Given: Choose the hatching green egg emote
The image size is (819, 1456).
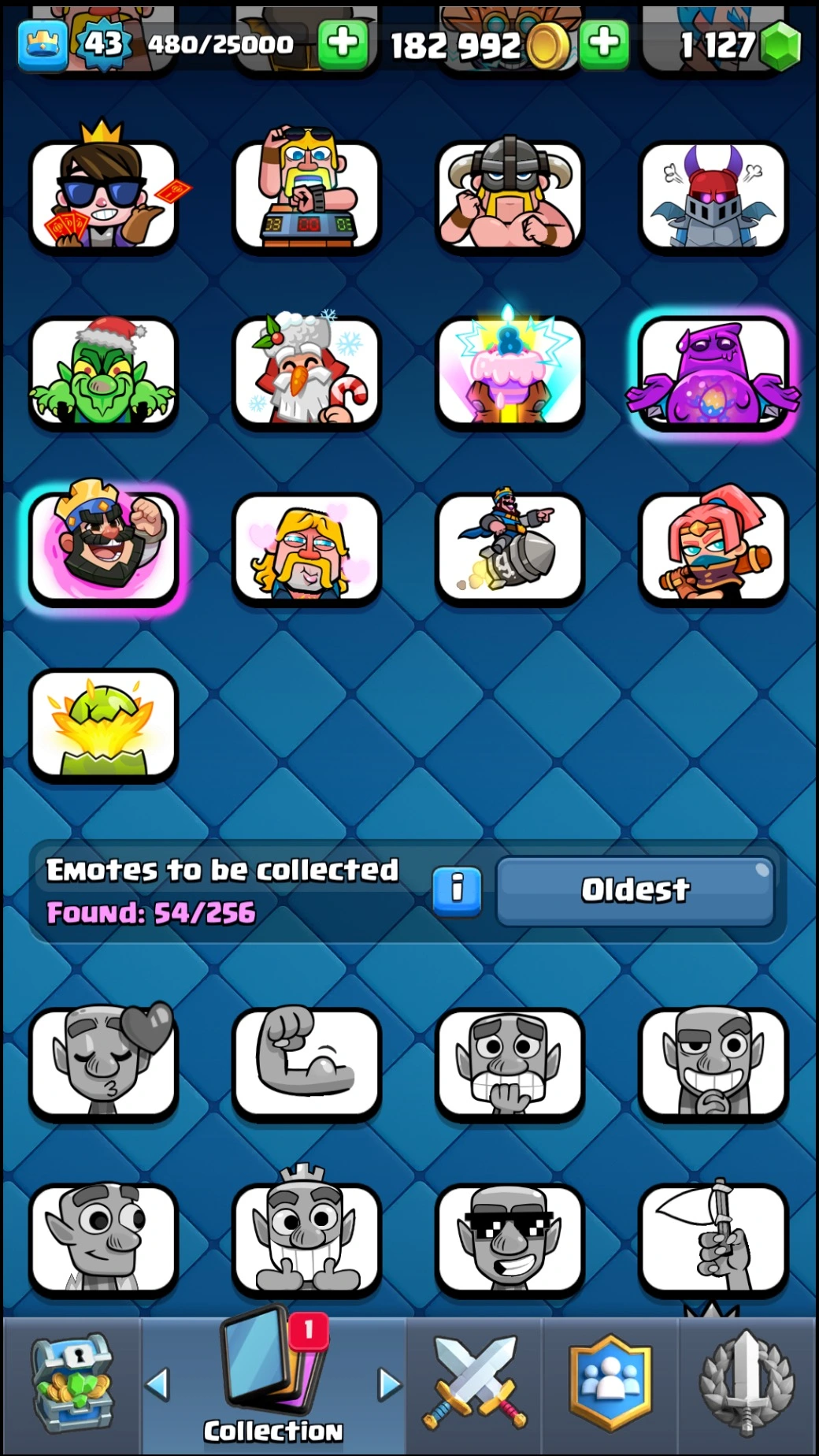Looking at the screenshot, I should (x=103, y=725).
